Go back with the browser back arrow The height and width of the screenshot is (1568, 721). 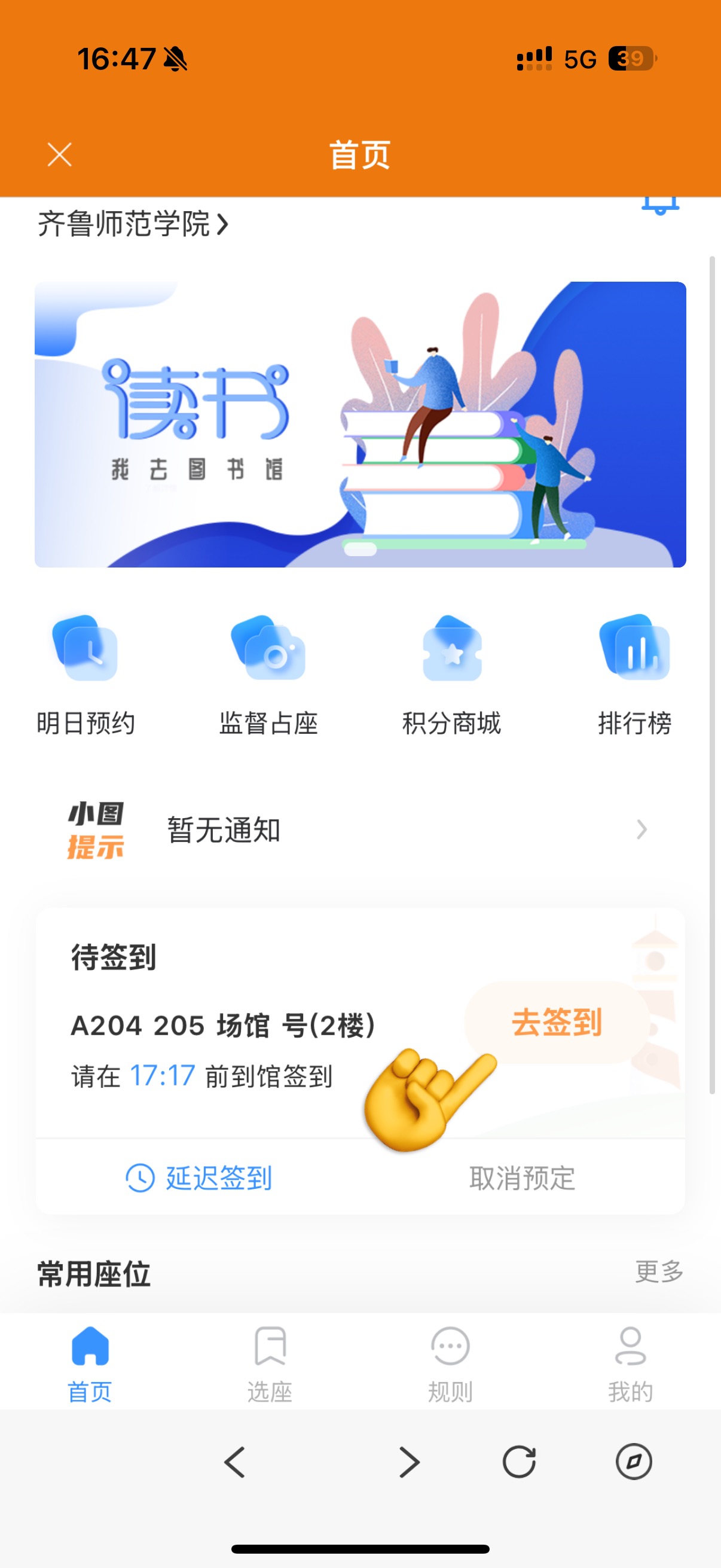tap(235, 1462)
